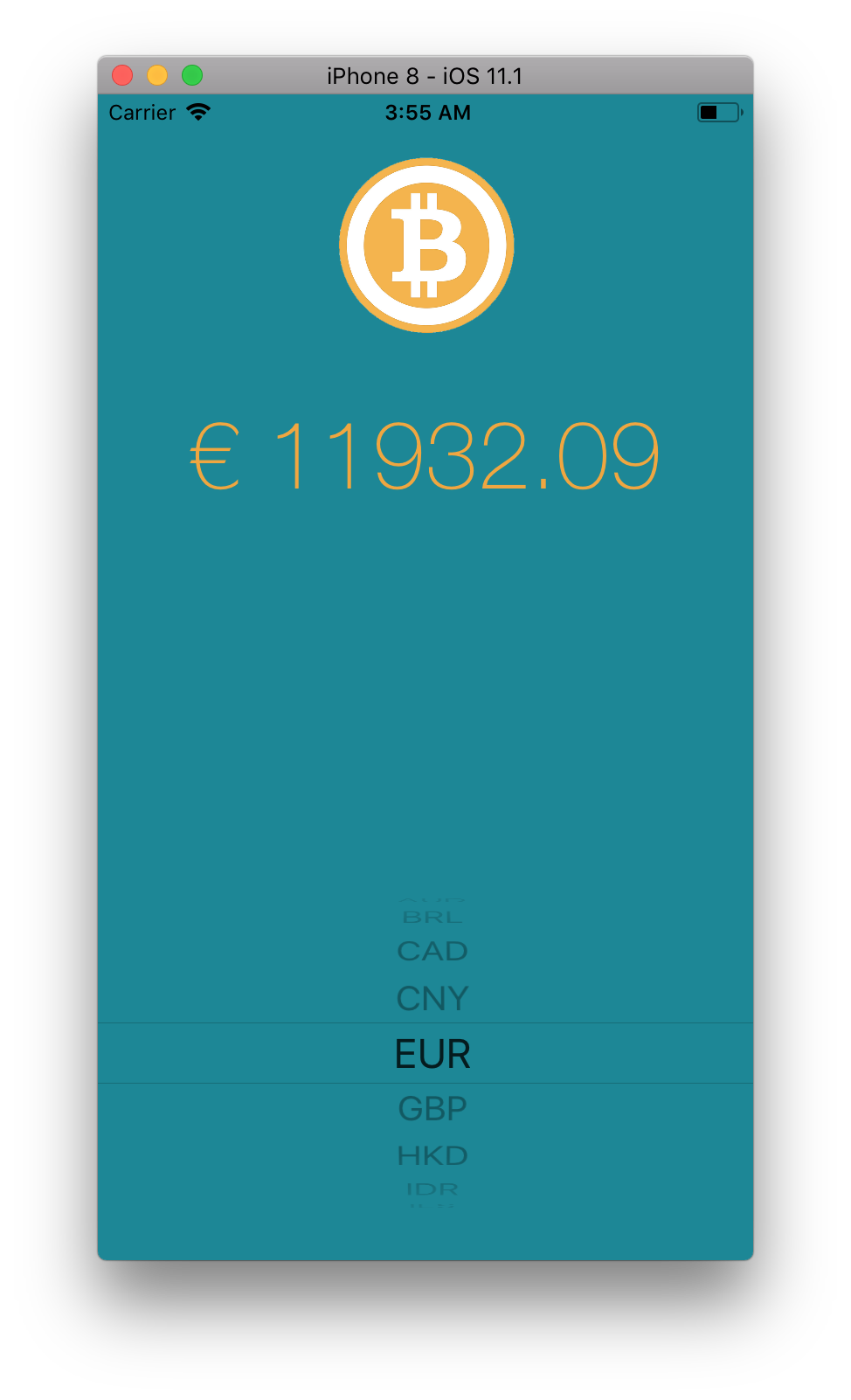Maximize the simulator window with green button
Screen dimensions: 851x1400
[x=192, y=76]
